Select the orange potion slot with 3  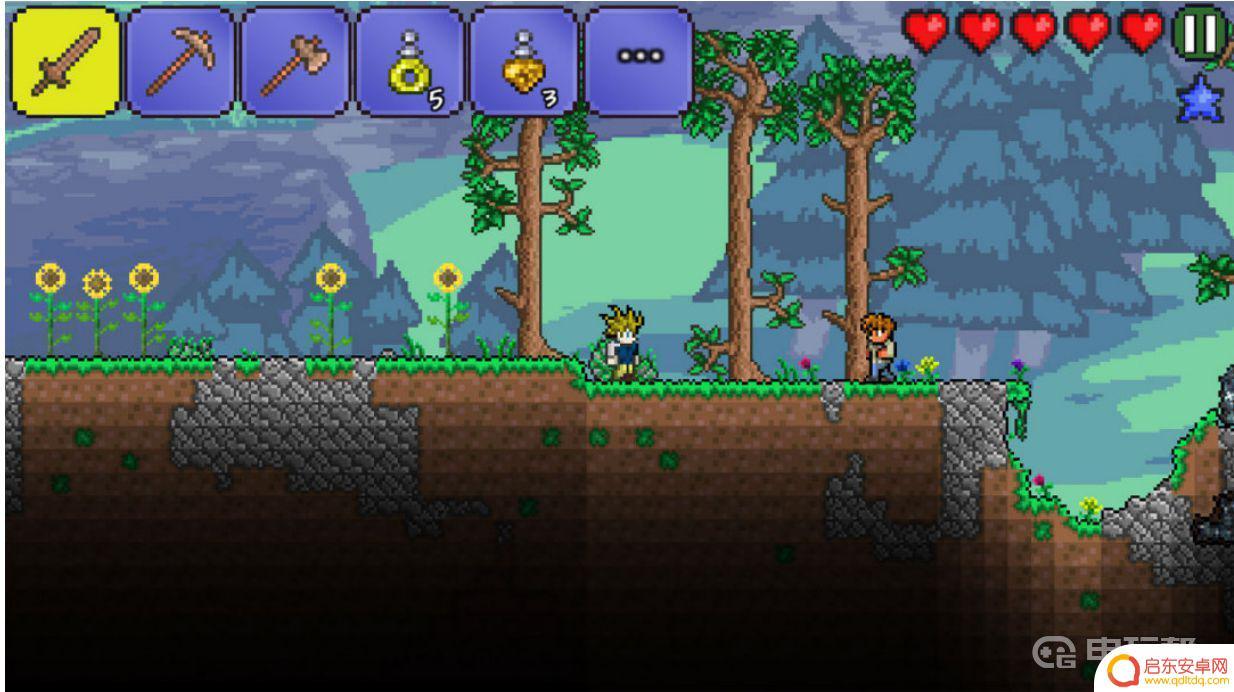[524, 61]
